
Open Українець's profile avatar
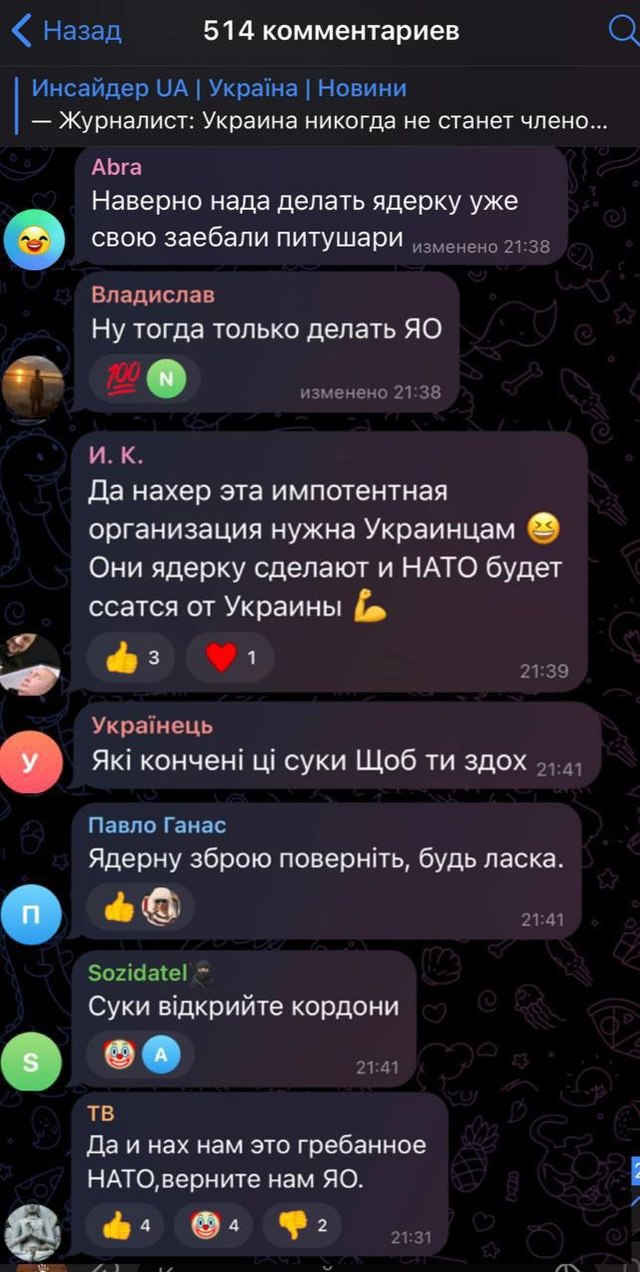point(33,762)
